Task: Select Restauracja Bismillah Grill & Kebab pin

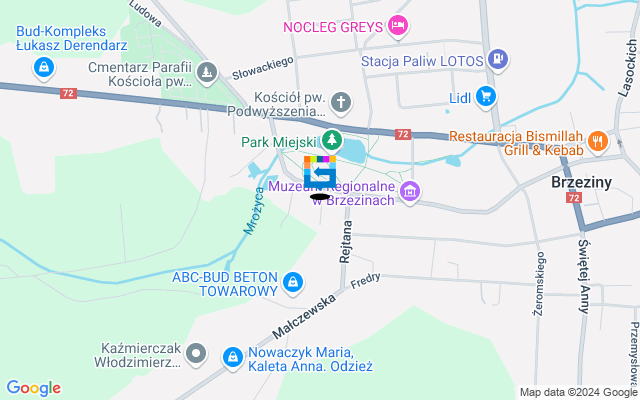Action: point(596,142)
